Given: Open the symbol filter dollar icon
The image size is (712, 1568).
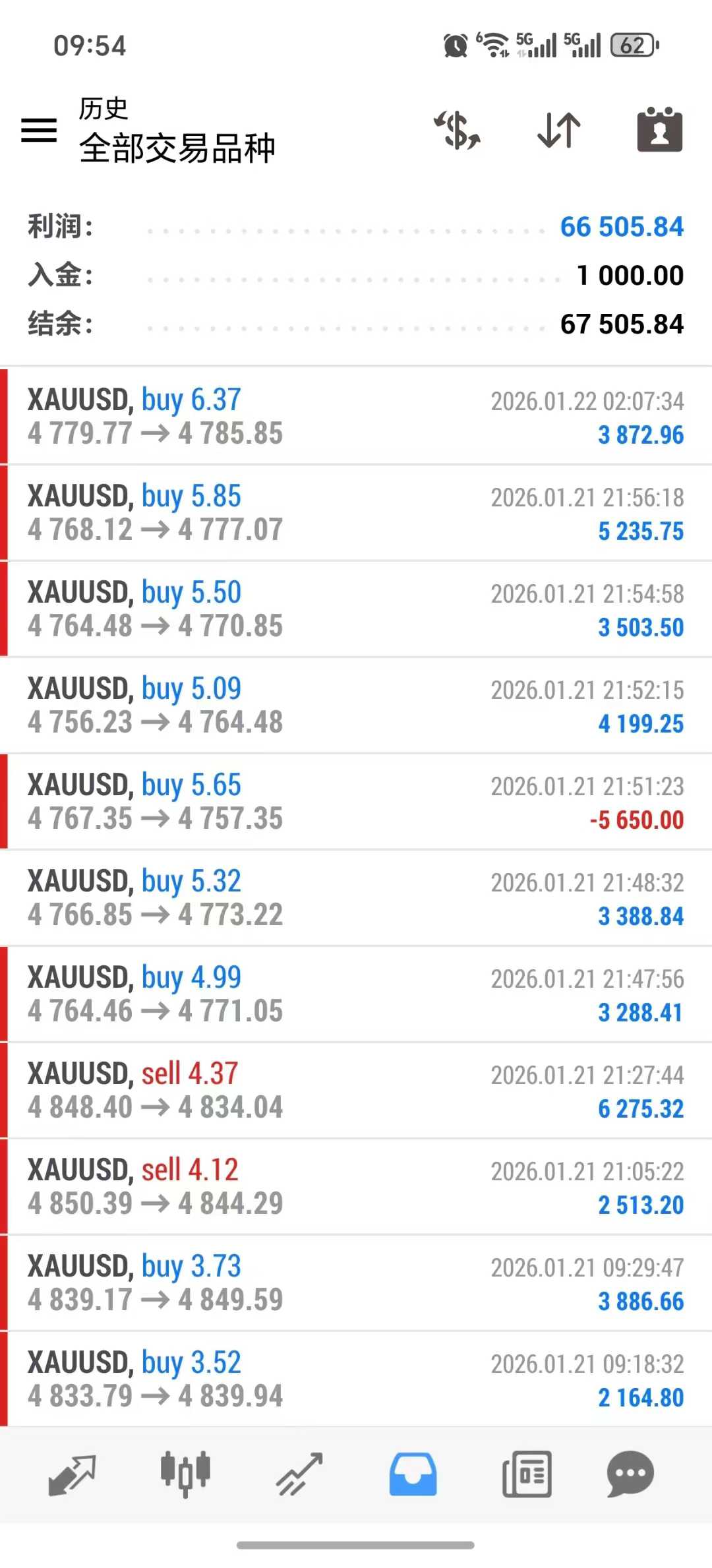Looking at the screenshot, I should click(457, 130).
